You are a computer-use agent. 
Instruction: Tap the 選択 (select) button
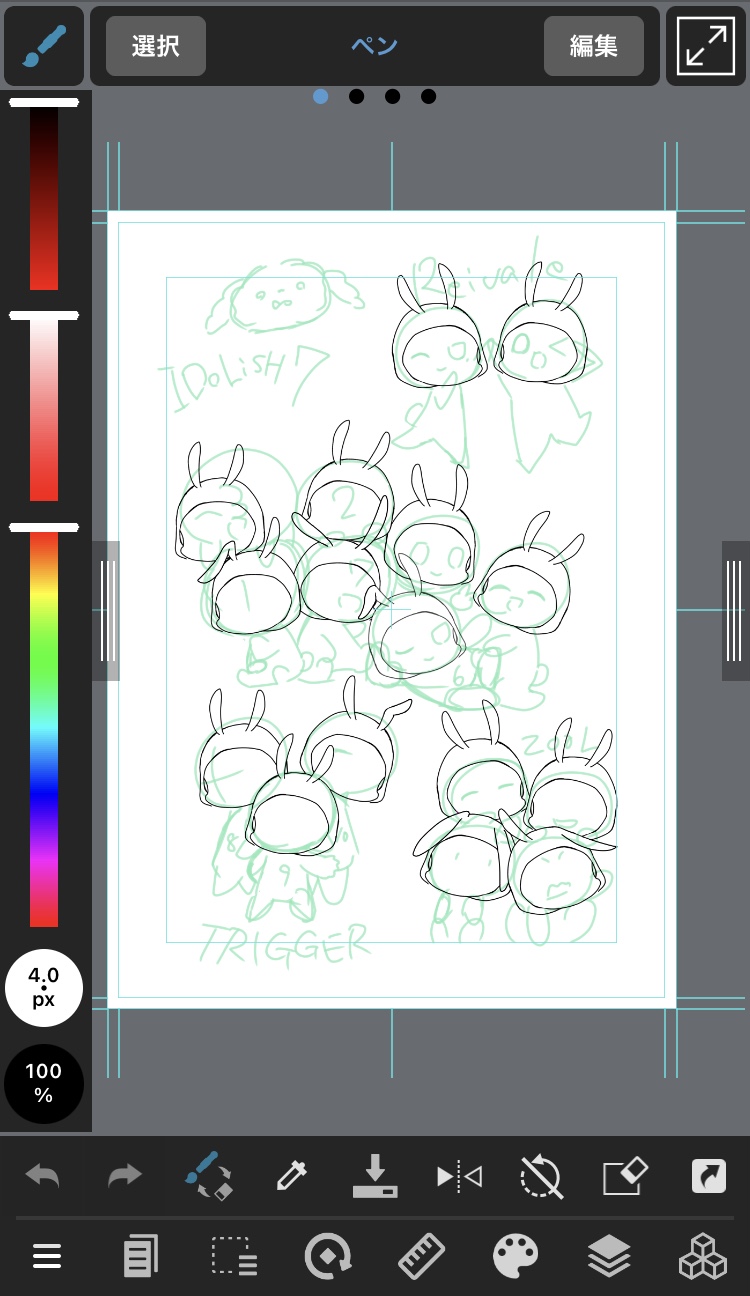[x=156, y=46]
